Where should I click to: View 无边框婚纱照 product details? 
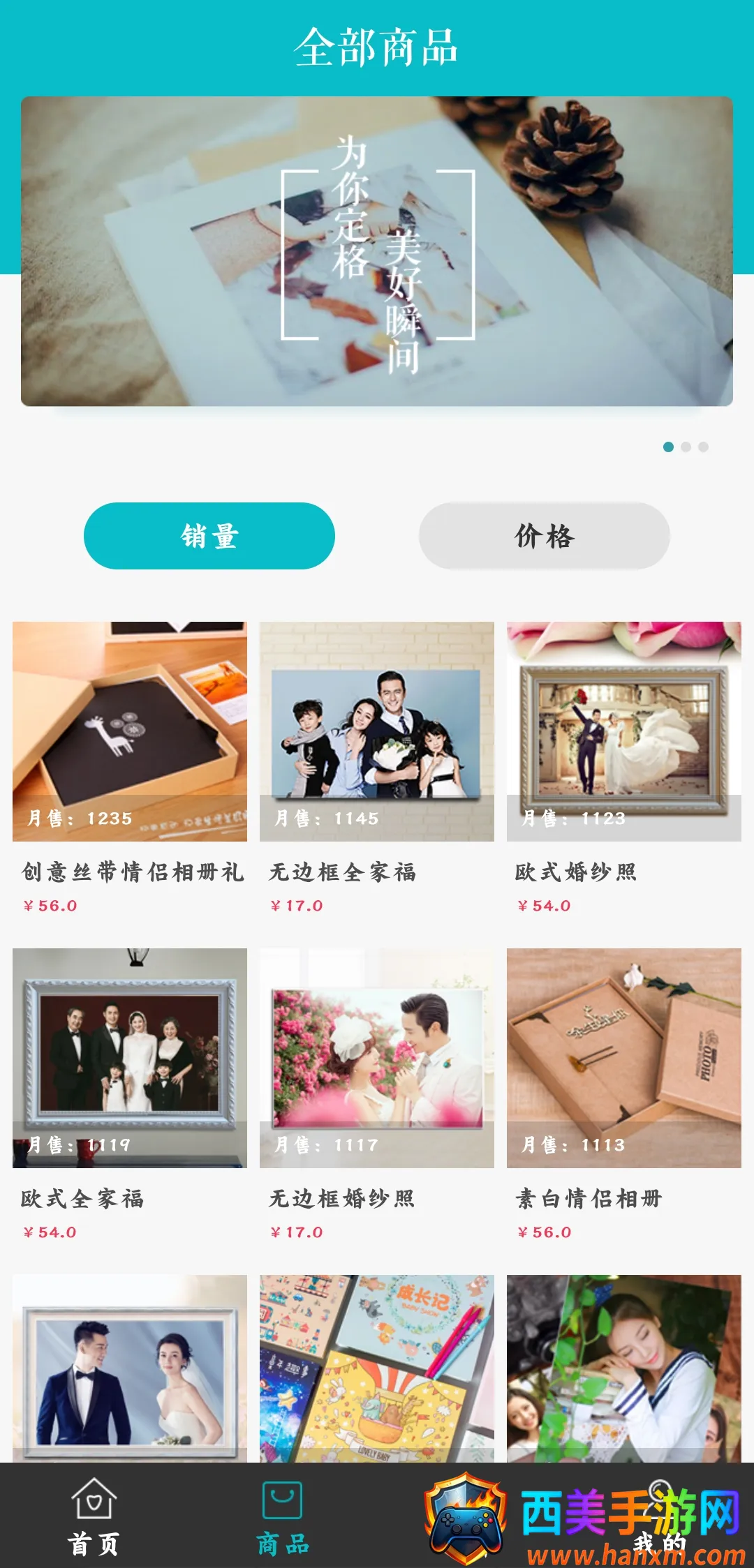377,1058
